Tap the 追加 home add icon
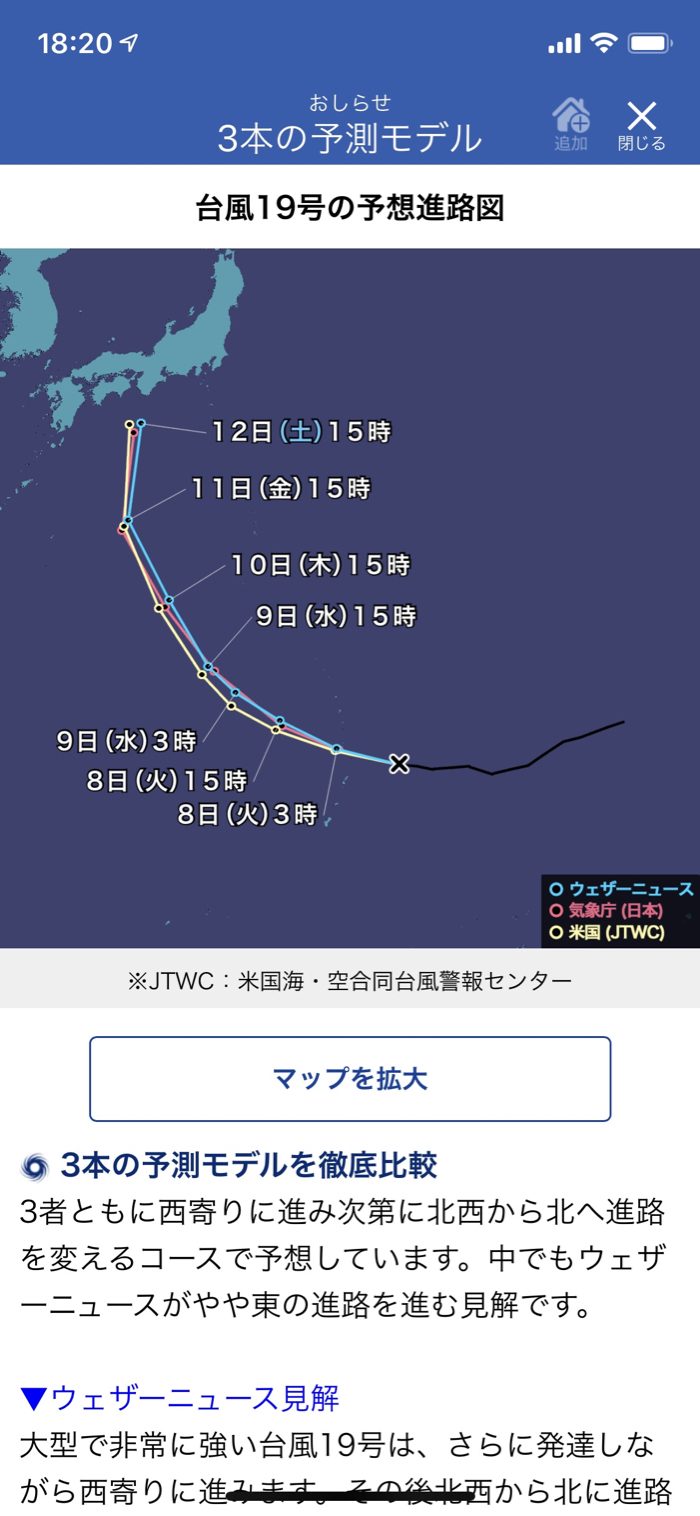700x1516 pixels. 571,125
